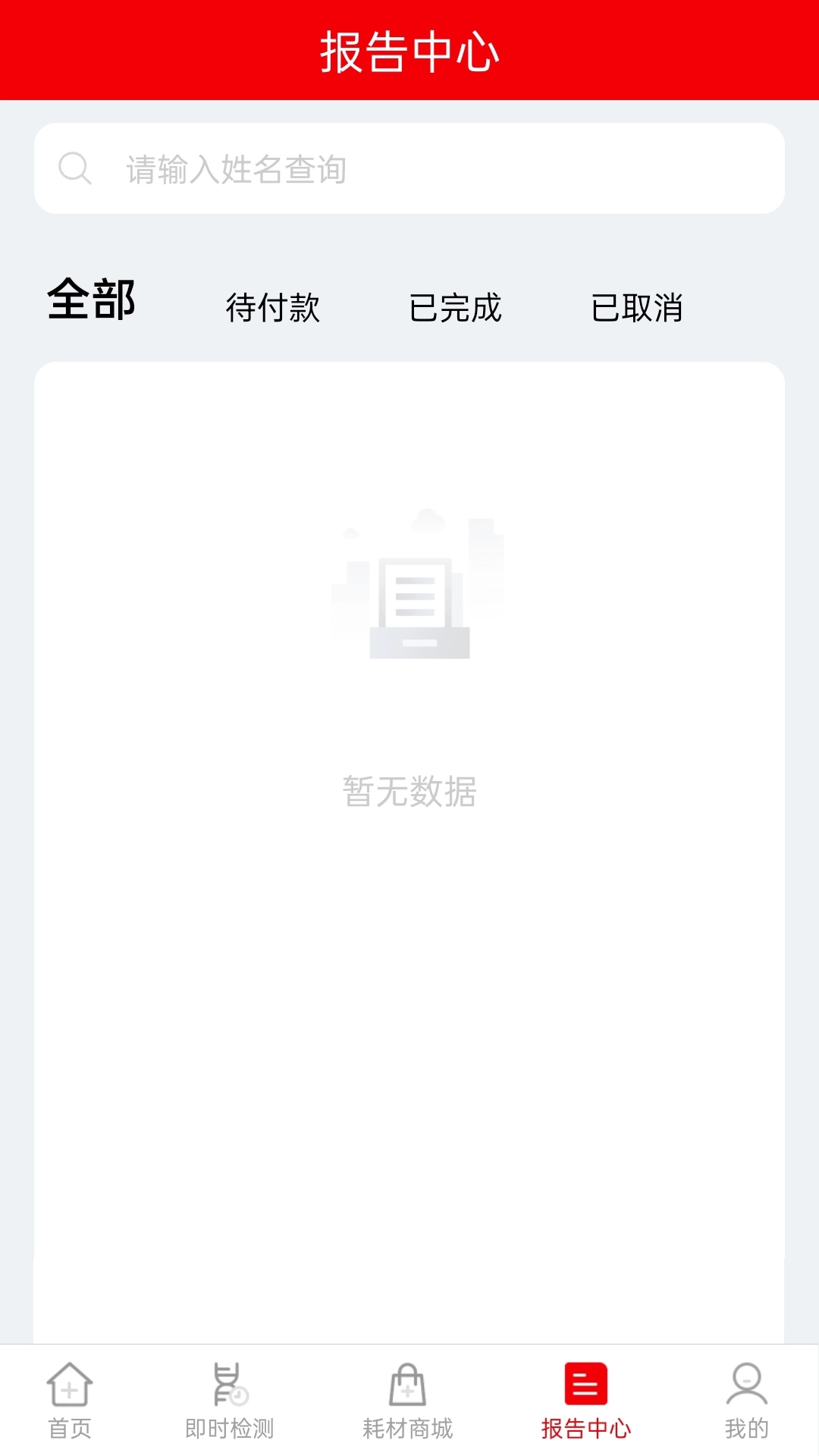Select the 已取消 filter tab

pos(639,307)
